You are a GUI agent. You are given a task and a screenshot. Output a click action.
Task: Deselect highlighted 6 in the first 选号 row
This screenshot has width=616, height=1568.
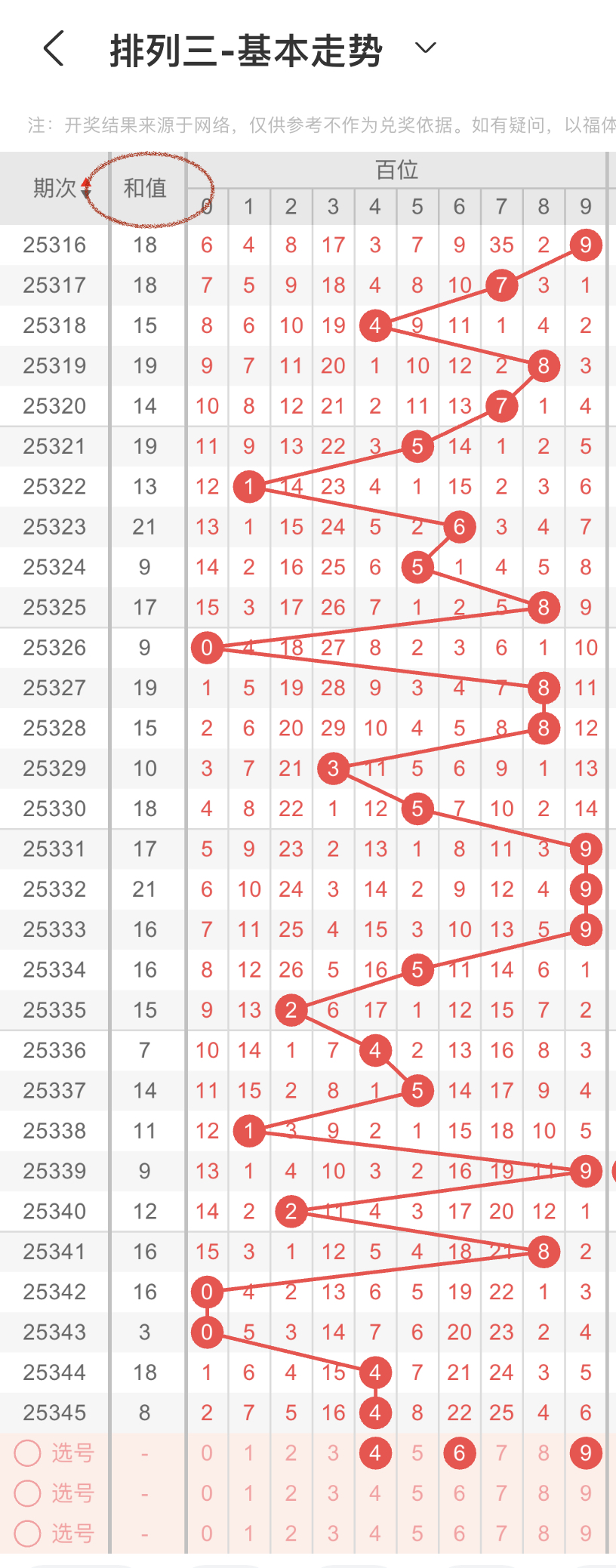coord(459,1452)
